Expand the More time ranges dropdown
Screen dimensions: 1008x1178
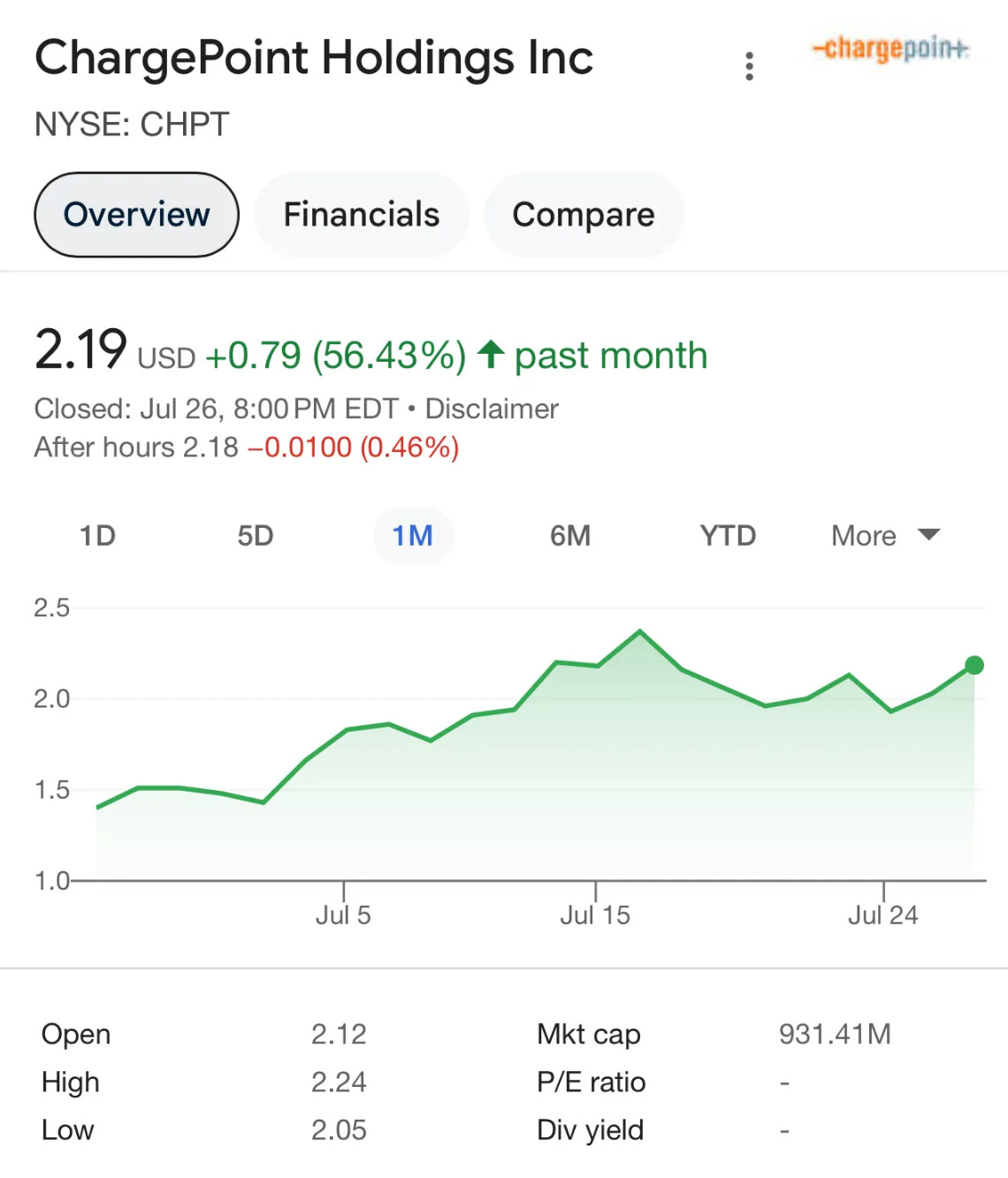coord(884,536)
